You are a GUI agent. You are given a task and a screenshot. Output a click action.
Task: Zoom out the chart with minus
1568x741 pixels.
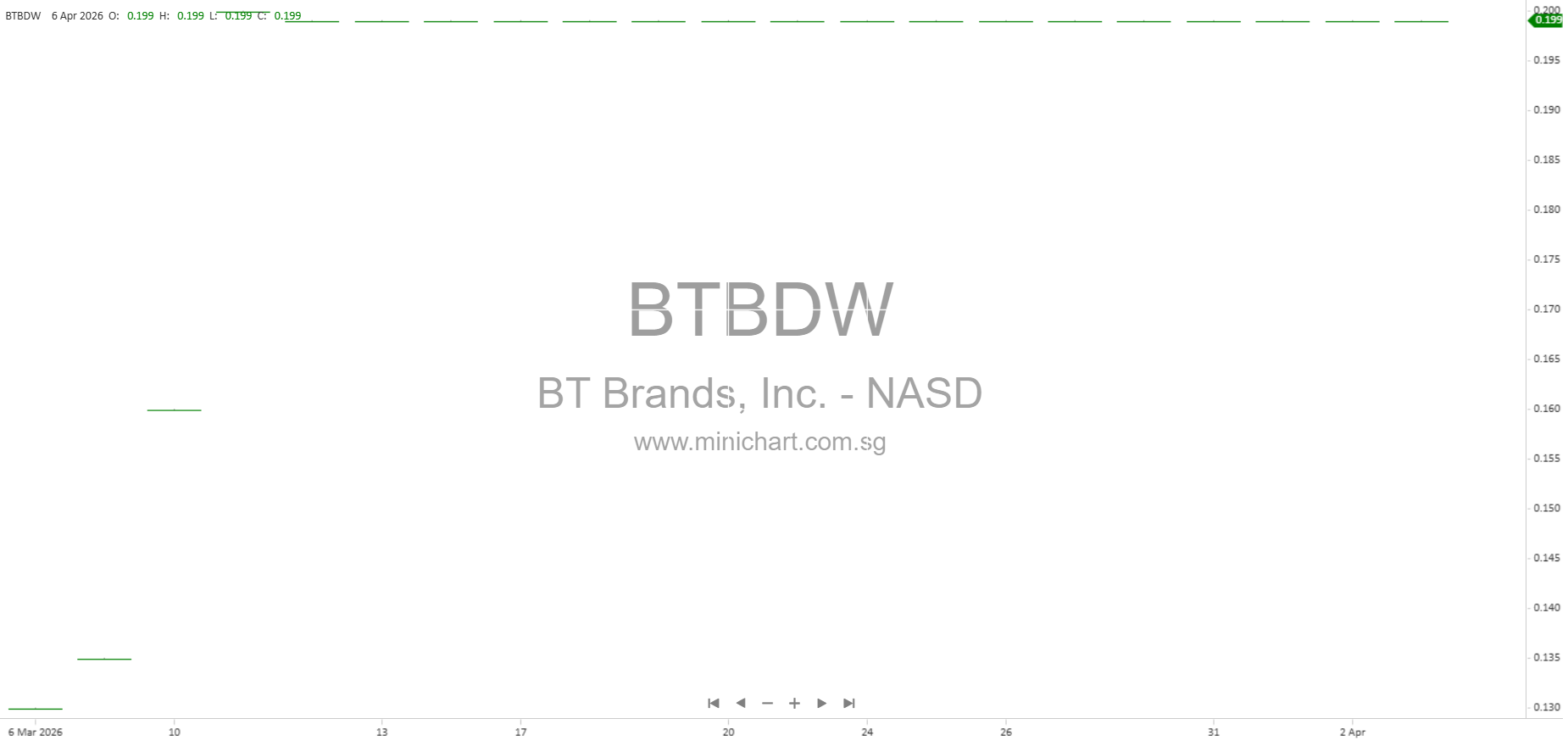[768, 704]
